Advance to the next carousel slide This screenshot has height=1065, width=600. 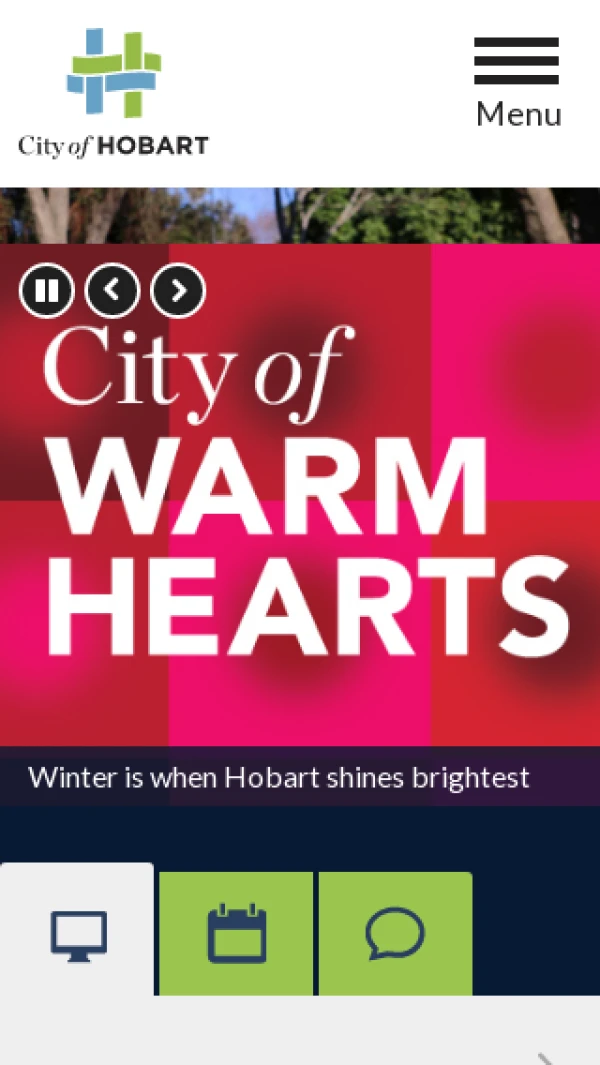tap(178, 291)
